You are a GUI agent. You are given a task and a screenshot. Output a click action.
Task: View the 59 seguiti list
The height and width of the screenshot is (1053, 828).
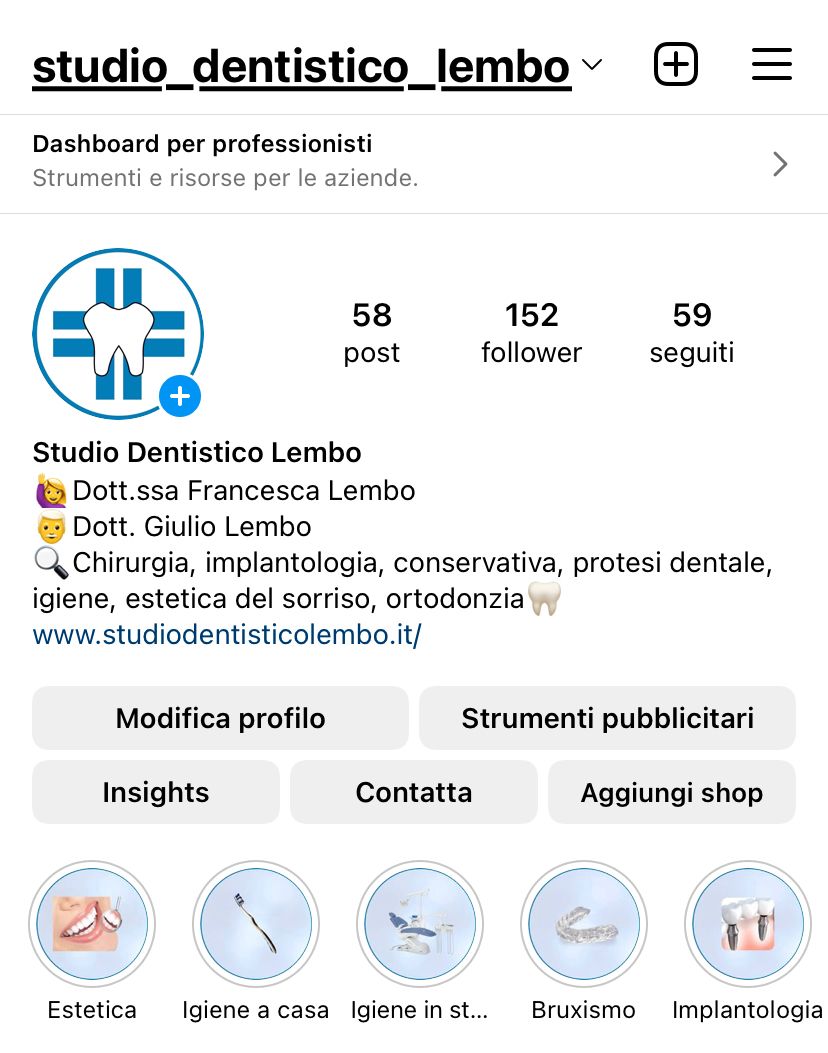click(691, 331)
